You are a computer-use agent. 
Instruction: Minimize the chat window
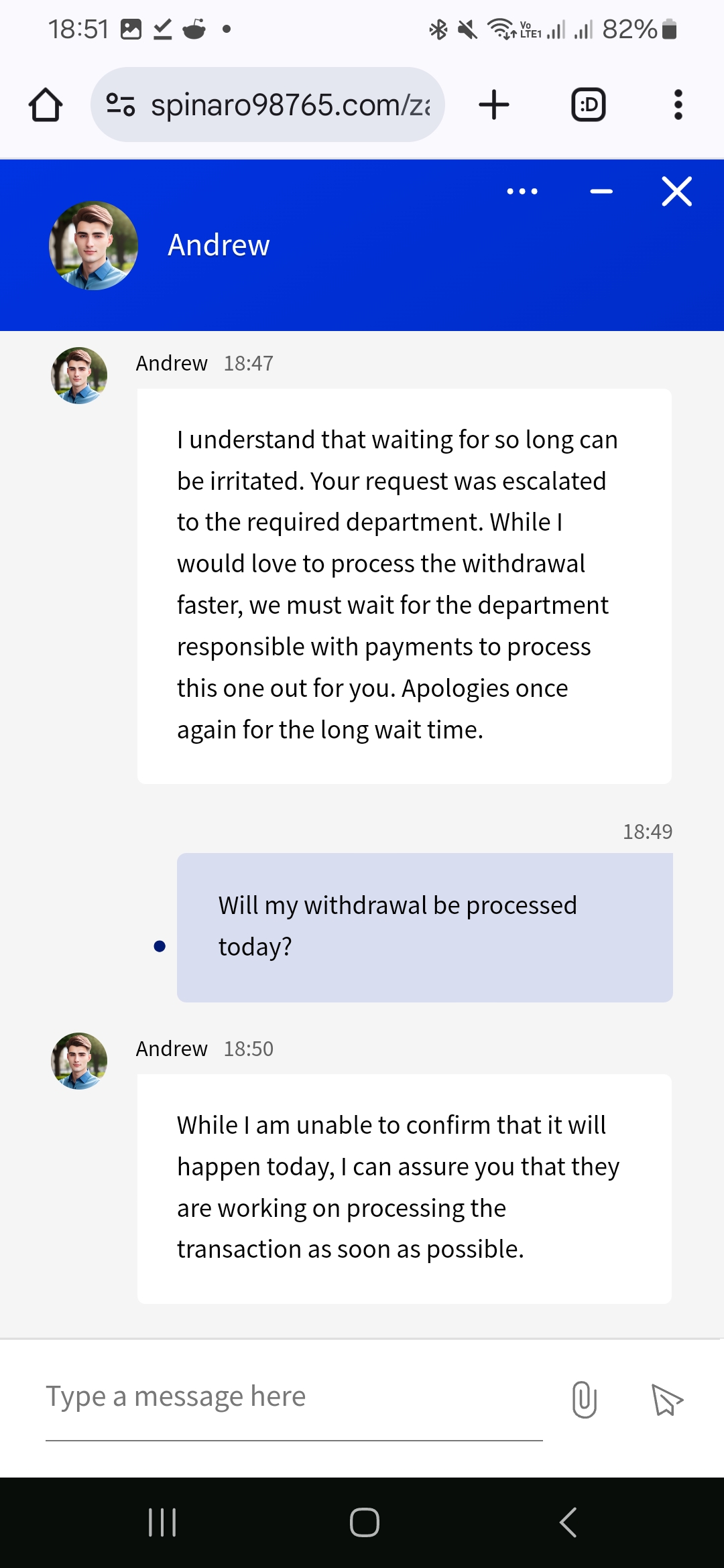point(601,192)
